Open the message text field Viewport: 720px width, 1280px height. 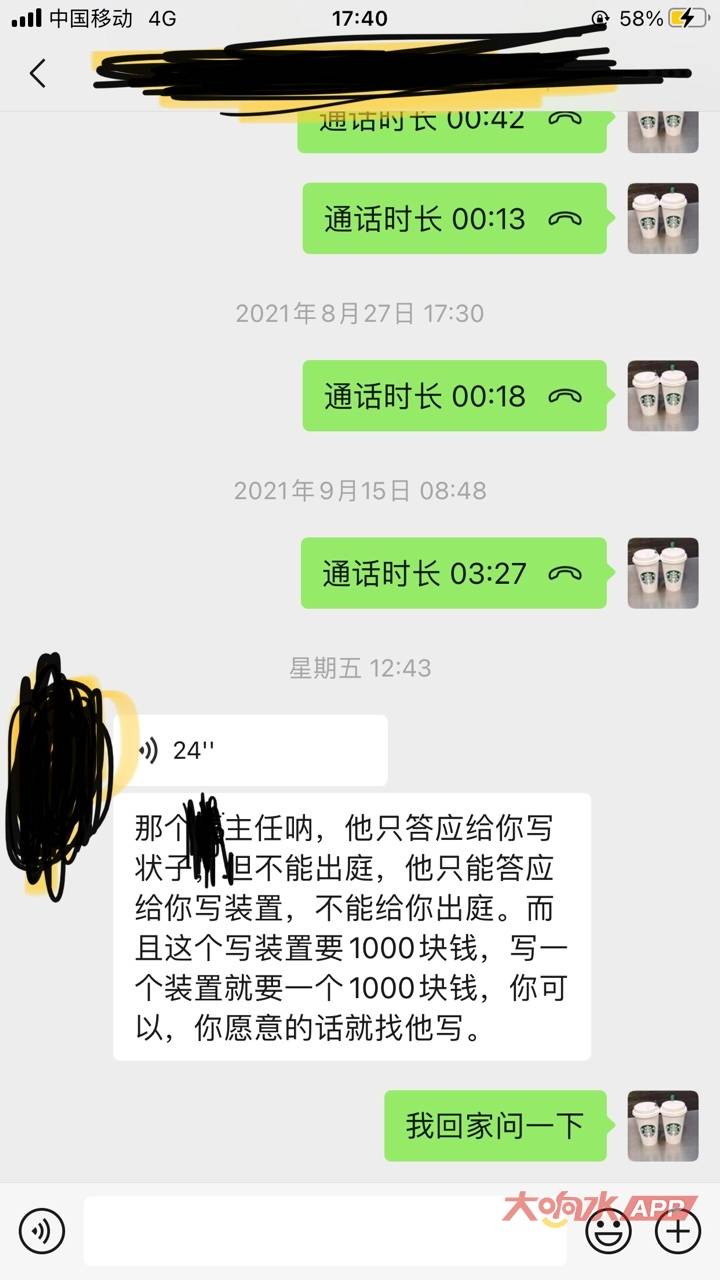[325, 1231]
